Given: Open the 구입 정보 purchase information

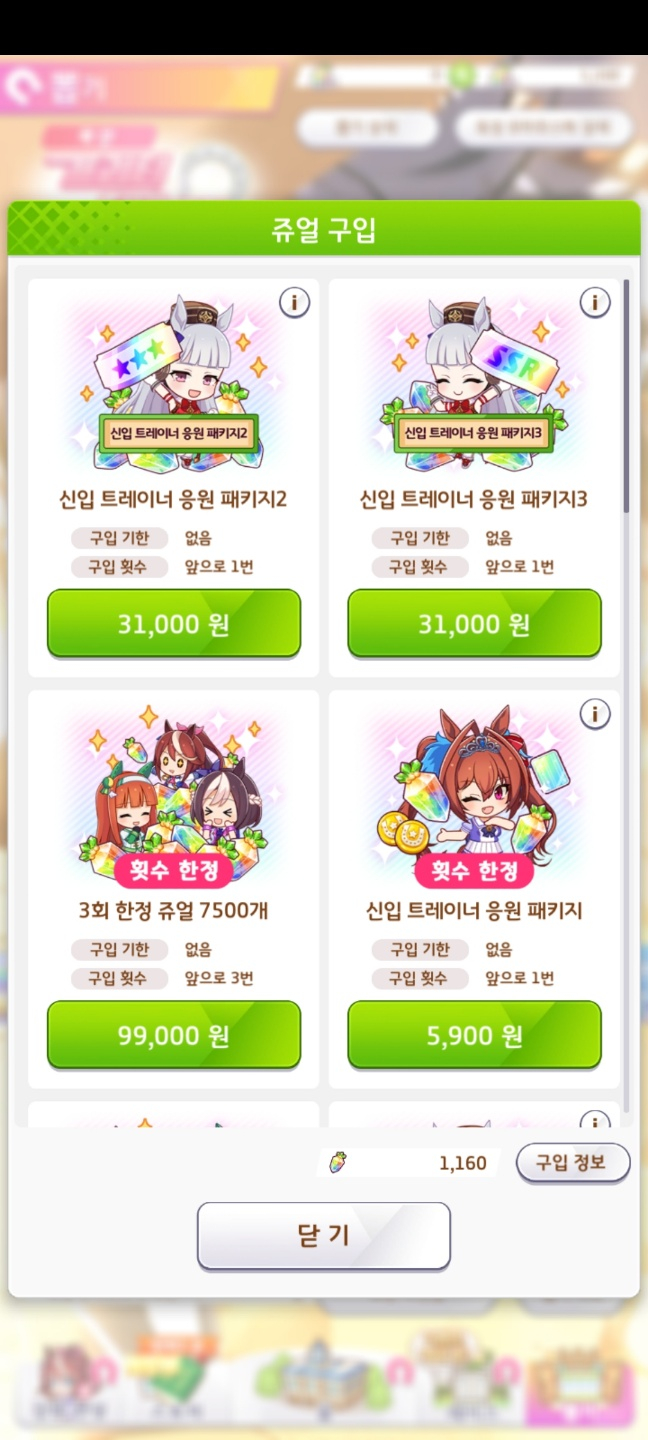Looking at the screenshot, I should (x=573, y=1163).
